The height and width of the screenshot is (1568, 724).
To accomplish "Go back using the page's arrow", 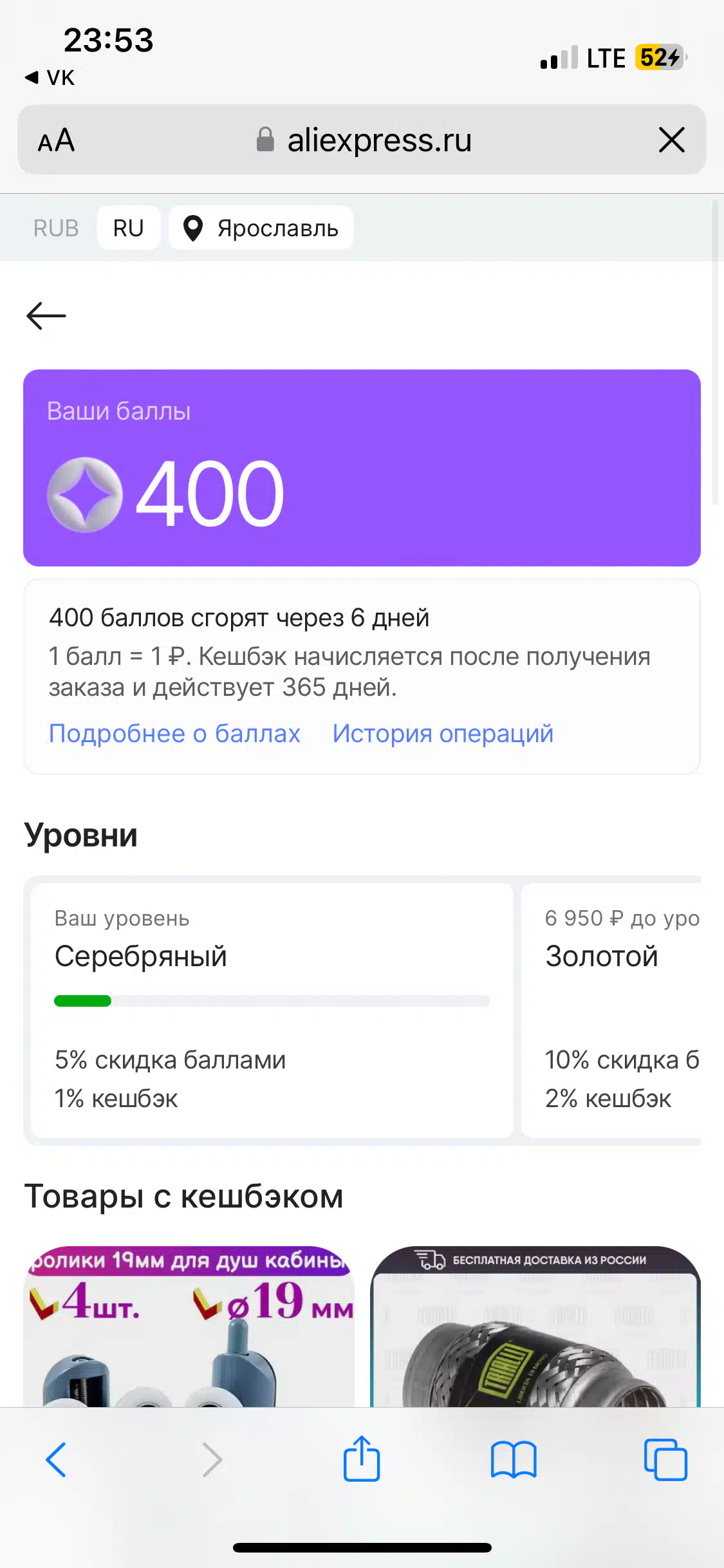I will (x=46, y=315).
